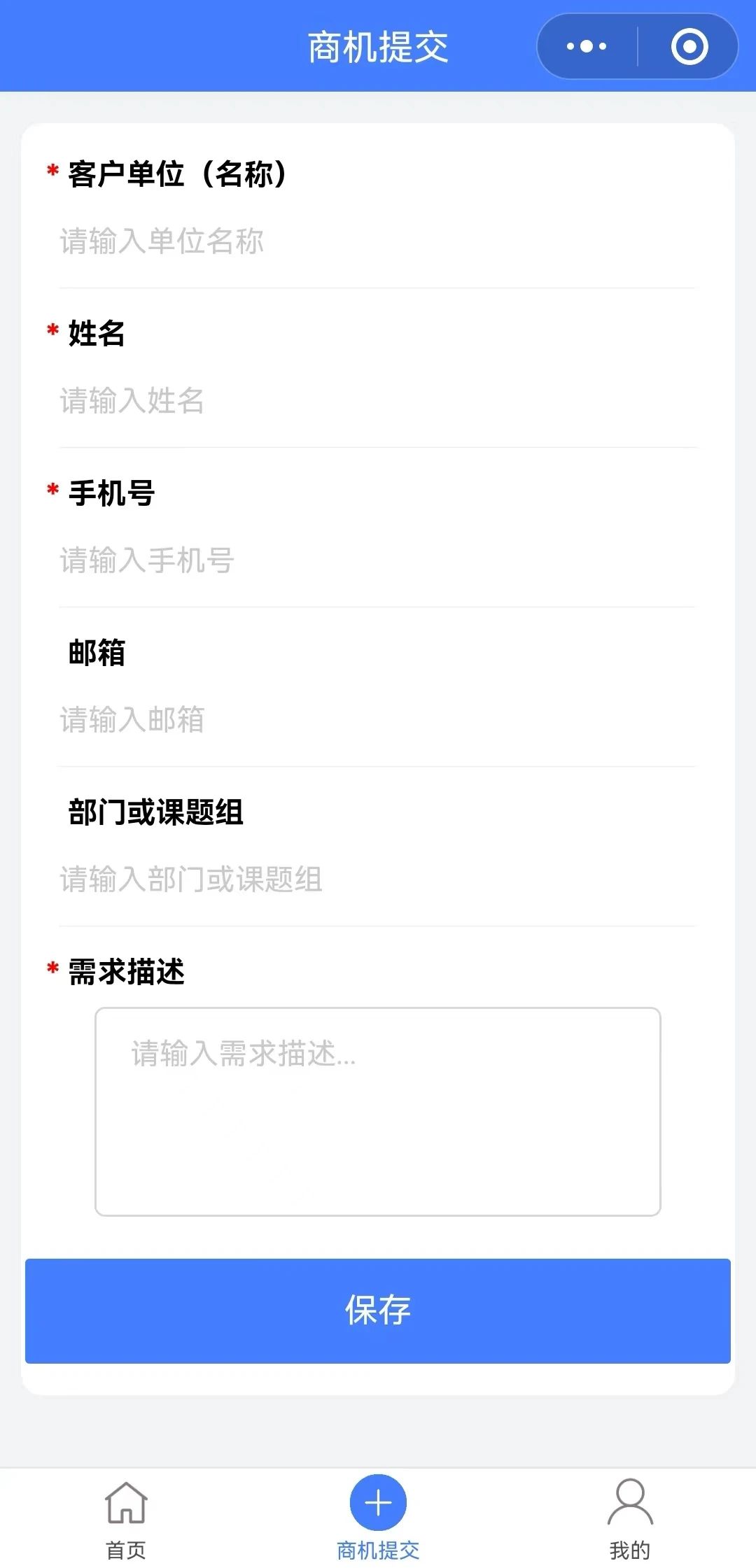Screen dimensions: 756x1568
Task: Tap the circular capsule close icon top right
Action: 688,45
